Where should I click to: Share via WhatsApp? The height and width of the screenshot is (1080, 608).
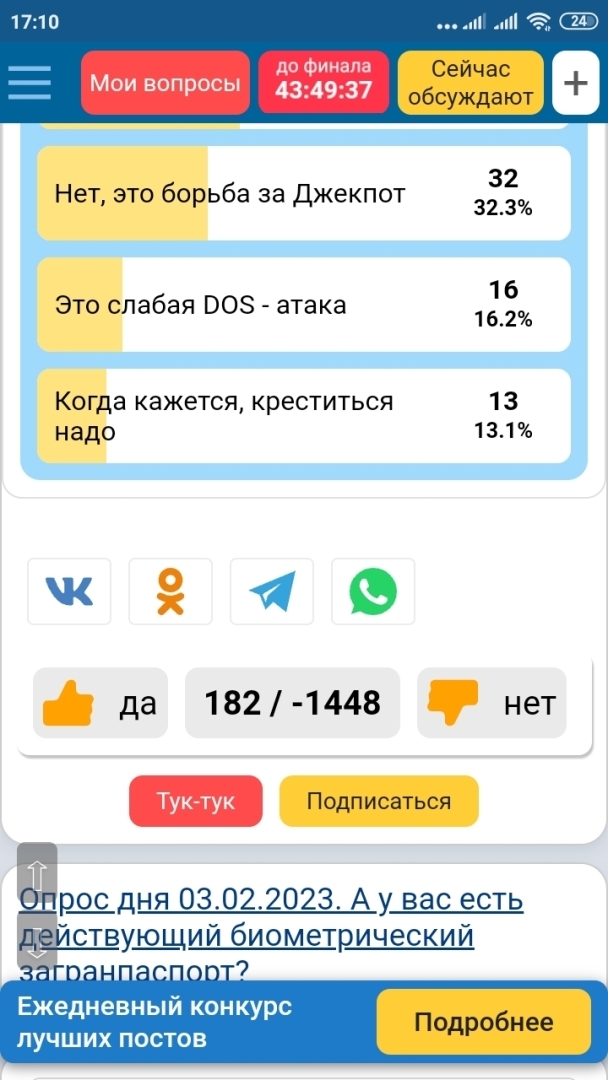[x=373, y=591]
